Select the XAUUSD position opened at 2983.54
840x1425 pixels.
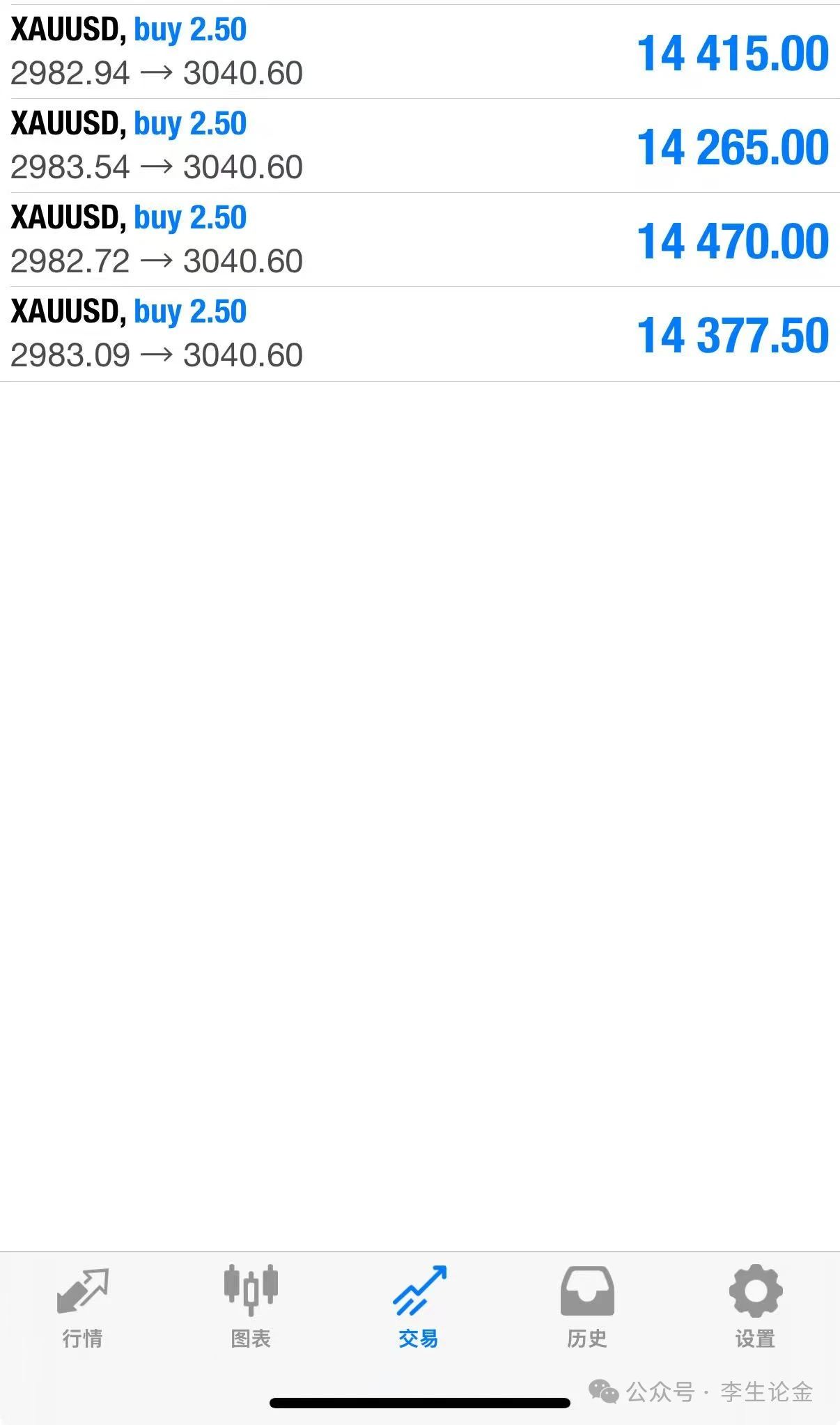pos(420,146)
